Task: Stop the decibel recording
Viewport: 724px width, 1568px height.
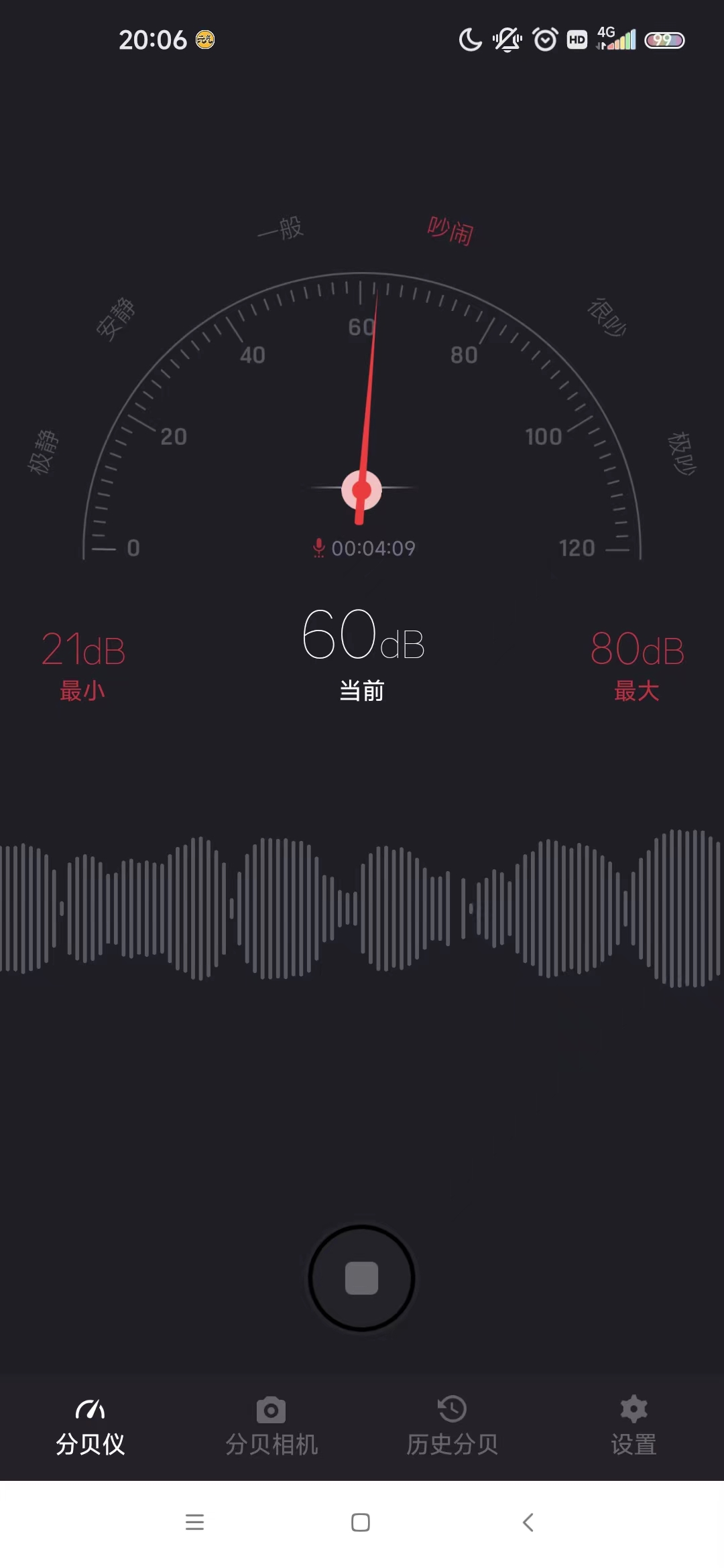Action: point(361,1278)
